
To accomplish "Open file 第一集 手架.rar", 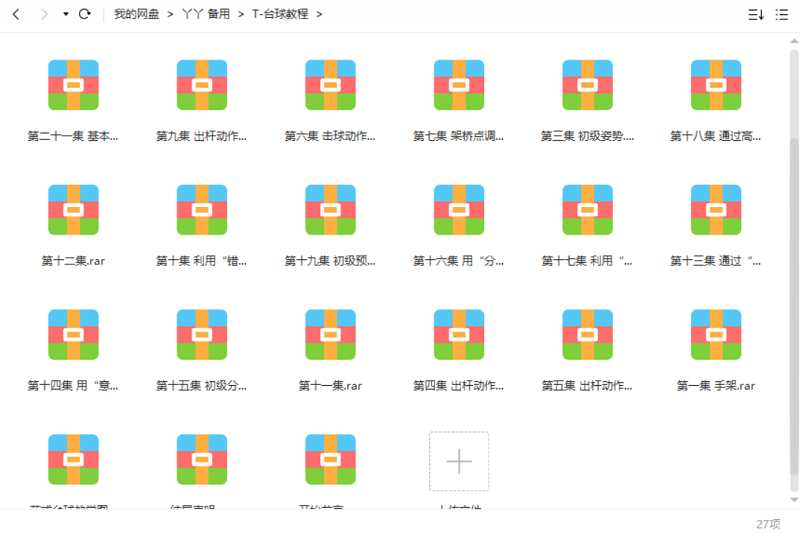I will pos(716,335).
